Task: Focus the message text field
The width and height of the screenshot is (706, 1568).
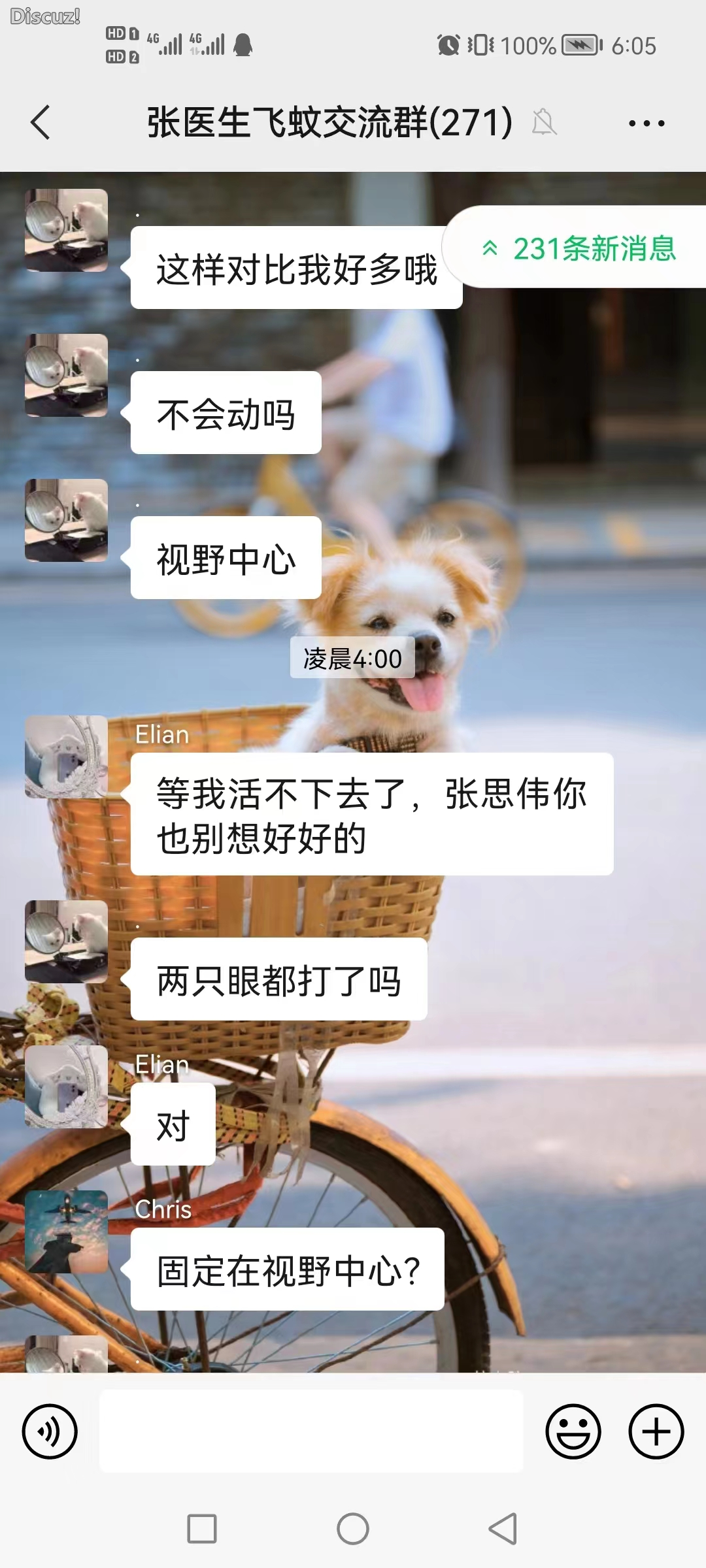Action: [311, 1431]
